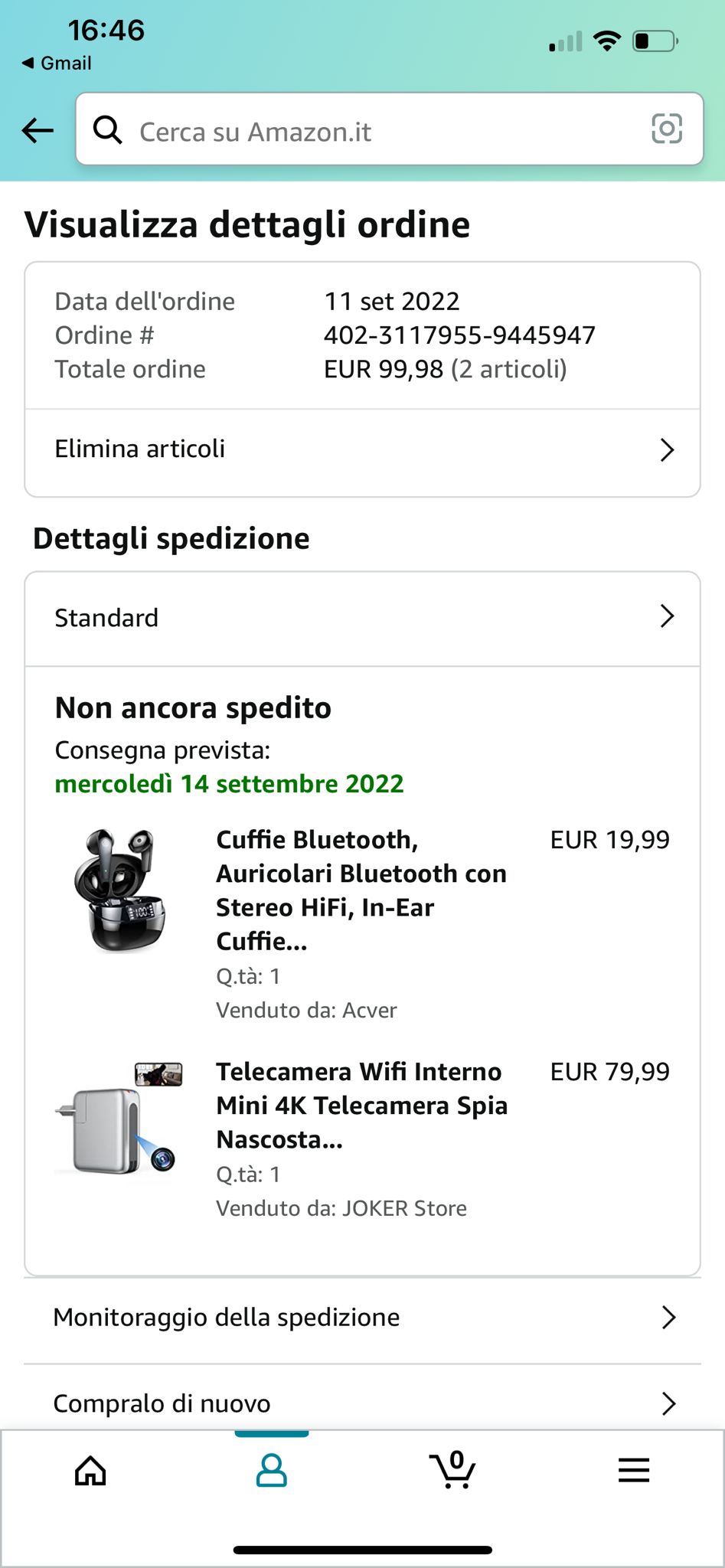725x1568 pixels.
Task: Return to Gmail via the status bar
Action: [x=57, y=64]
